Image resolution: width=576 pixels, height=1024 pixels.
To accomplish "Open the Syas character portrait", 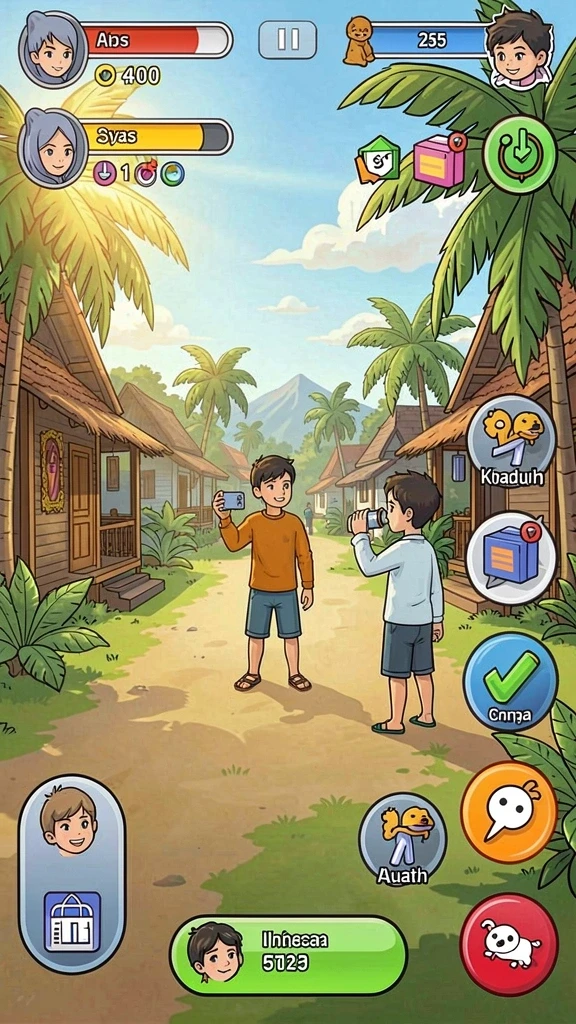I will (52, 148).
